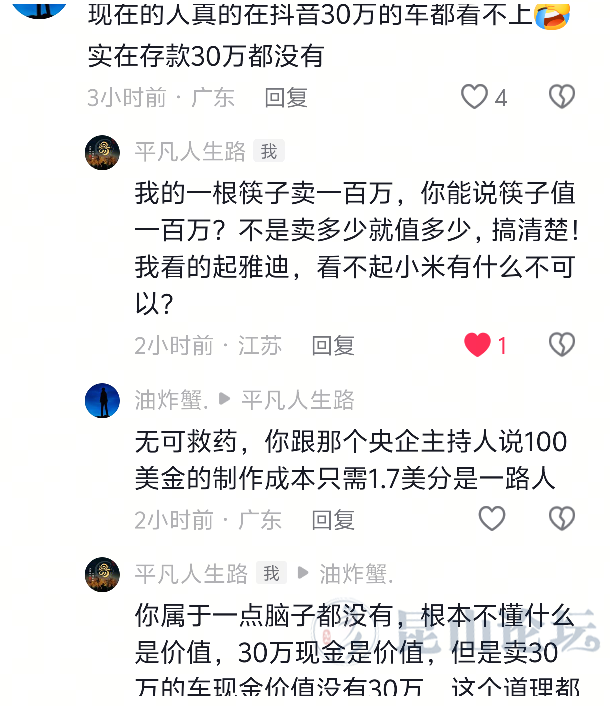Reply to the 2小时前 江苏 comment
Viewport: 610px width, 706px height.
(333, 346)
